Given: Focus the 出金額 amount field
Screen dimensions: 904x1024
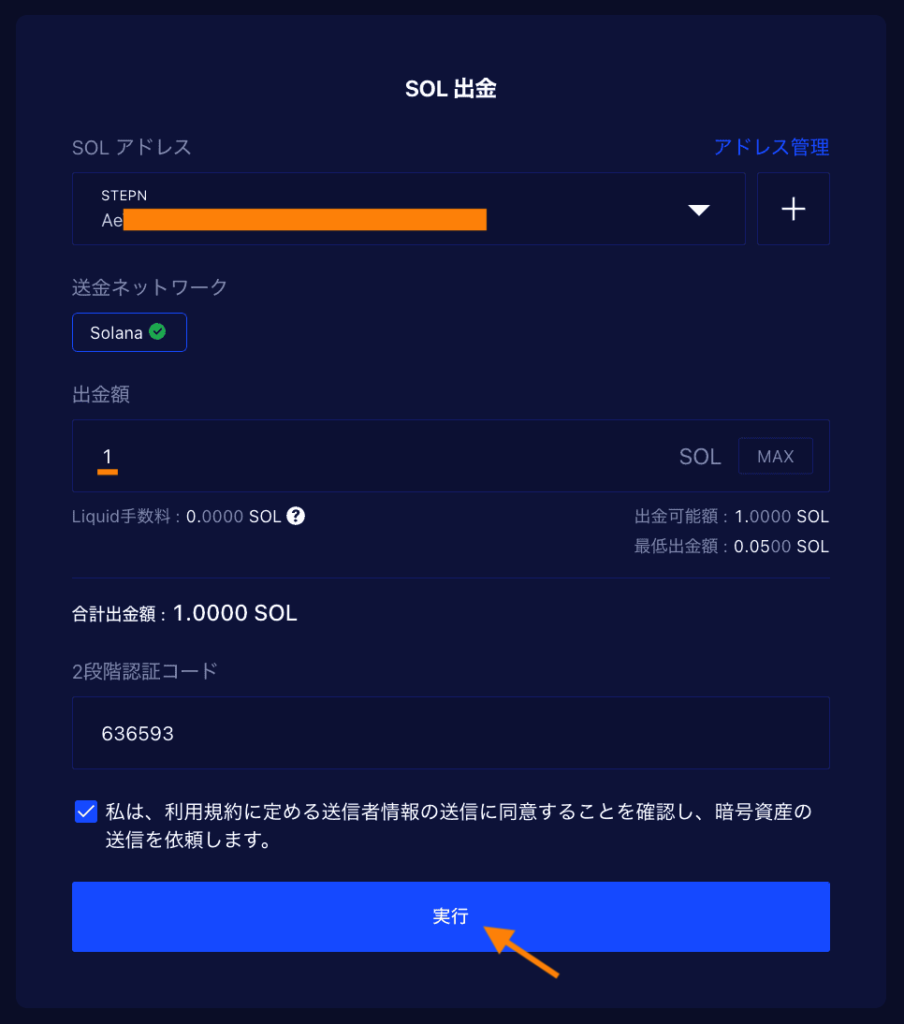Looking at the screenshot, I should (x=380, y=457).
